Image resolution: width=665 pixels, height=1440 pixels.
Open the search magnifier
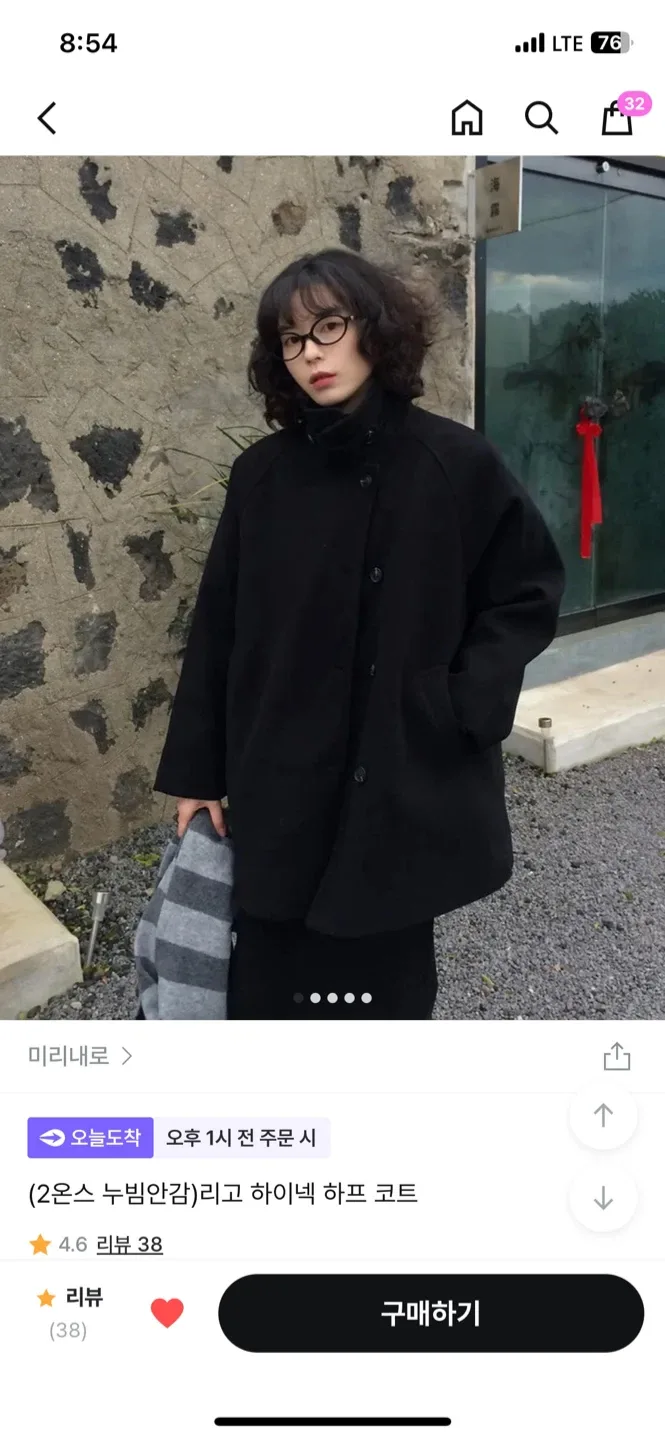[x=541, y=118]
